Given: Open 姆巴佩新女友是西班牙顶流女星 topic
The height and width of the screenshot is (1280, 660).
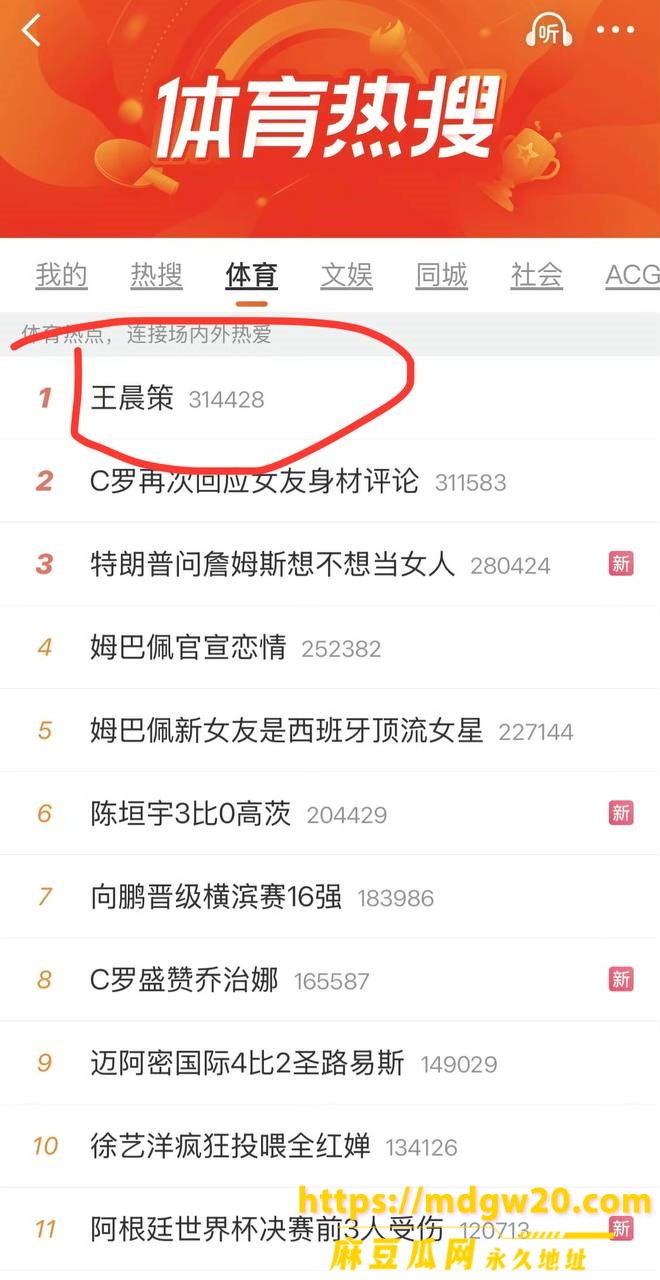Looking at the screenshot, I should [x=330, y=731].
